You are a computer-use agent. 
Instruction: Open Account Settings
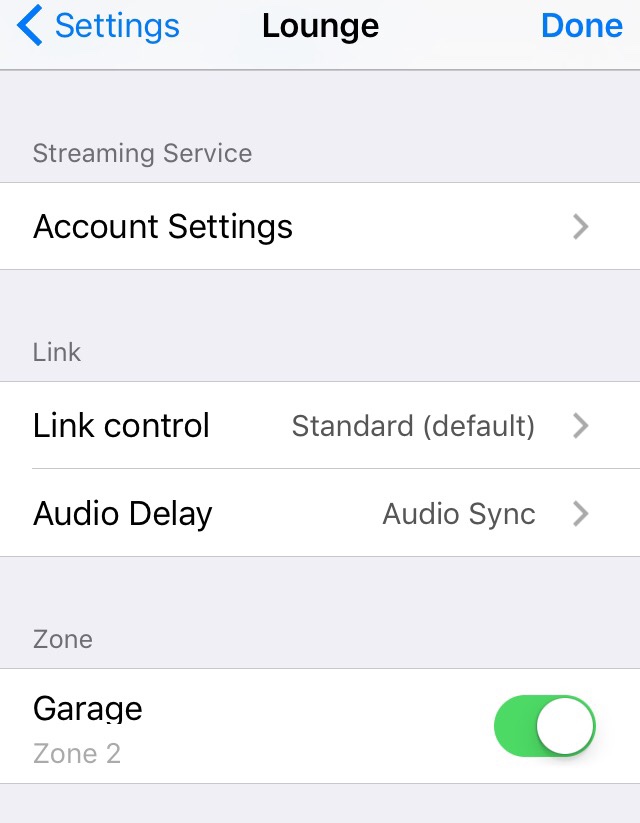pyautogui.click(x=320, y=227)
